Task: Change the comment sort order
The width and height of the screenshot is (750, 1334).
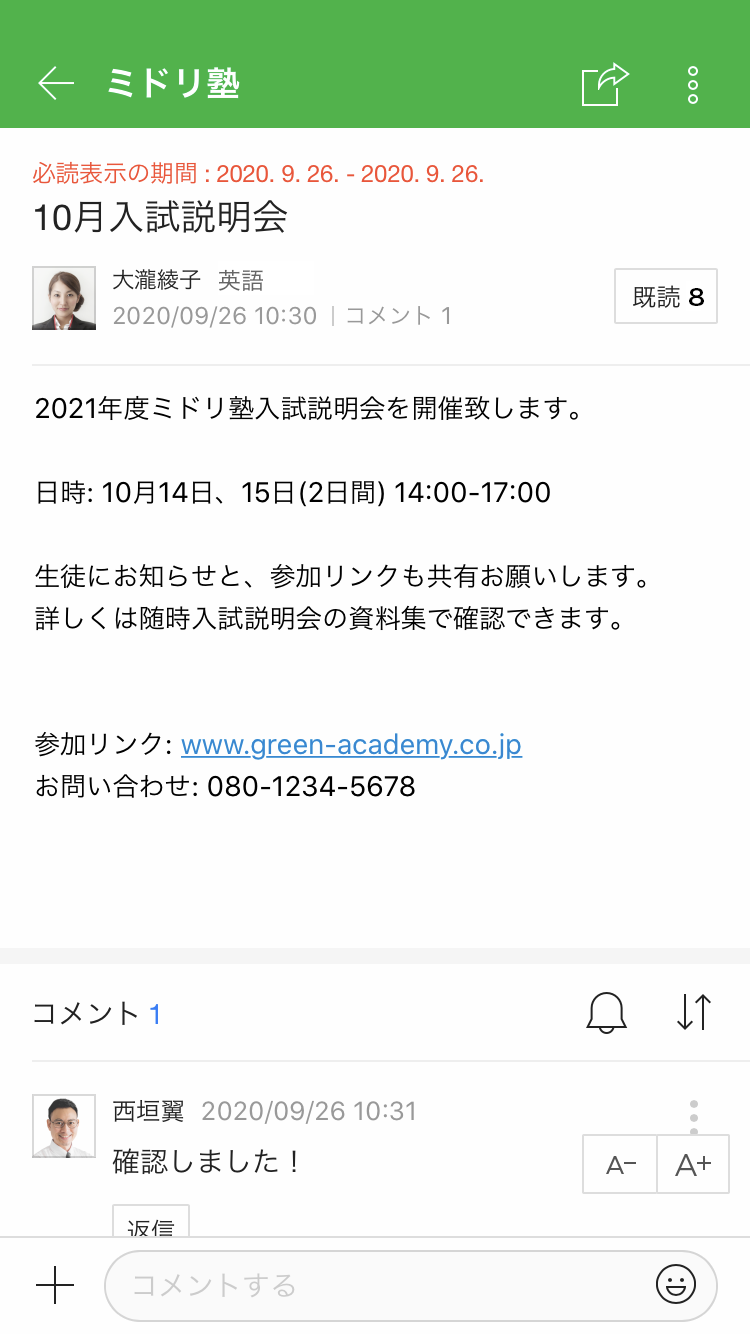Action: (x=693, y=1013)
